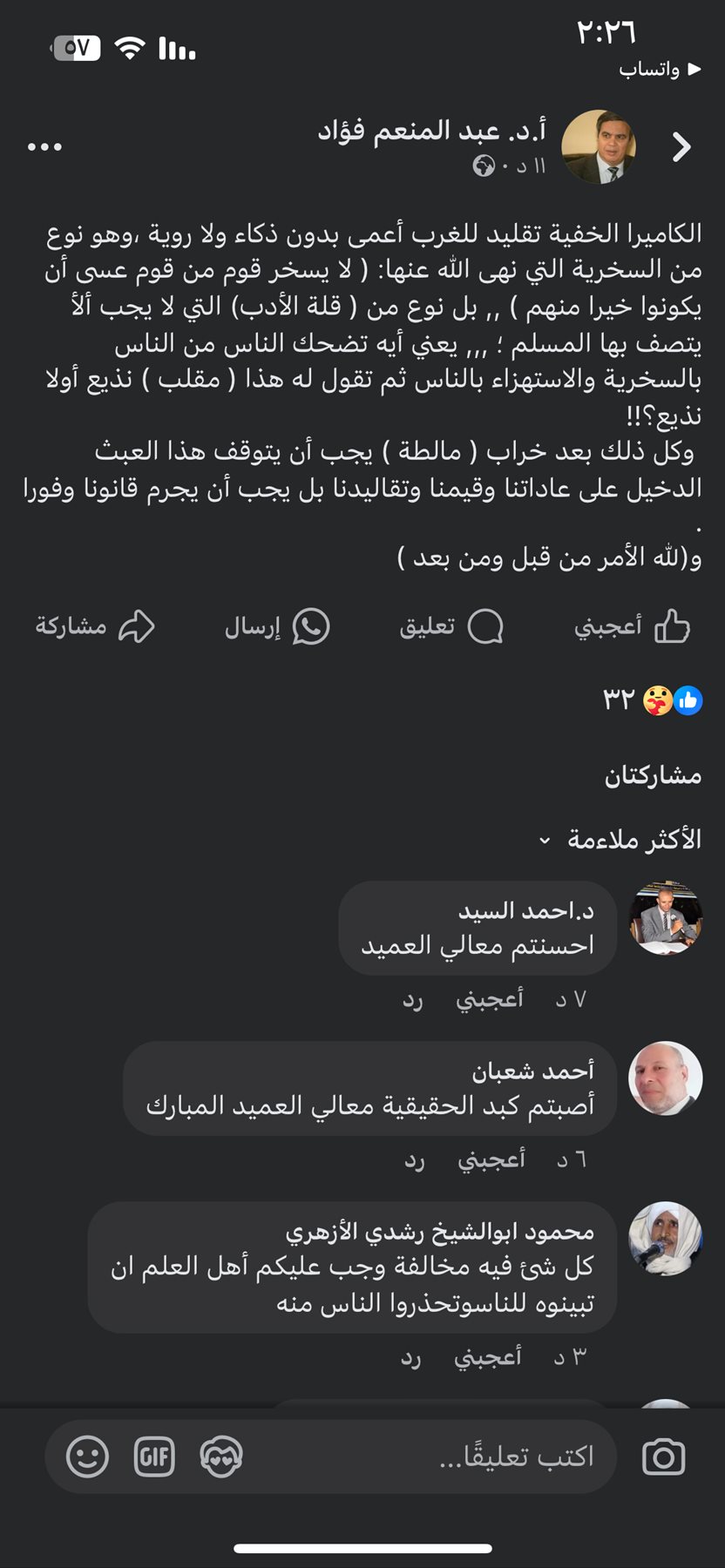Open the مشاركتان shares list
Screen dimensions: 725x1568
tap(653, 774)
